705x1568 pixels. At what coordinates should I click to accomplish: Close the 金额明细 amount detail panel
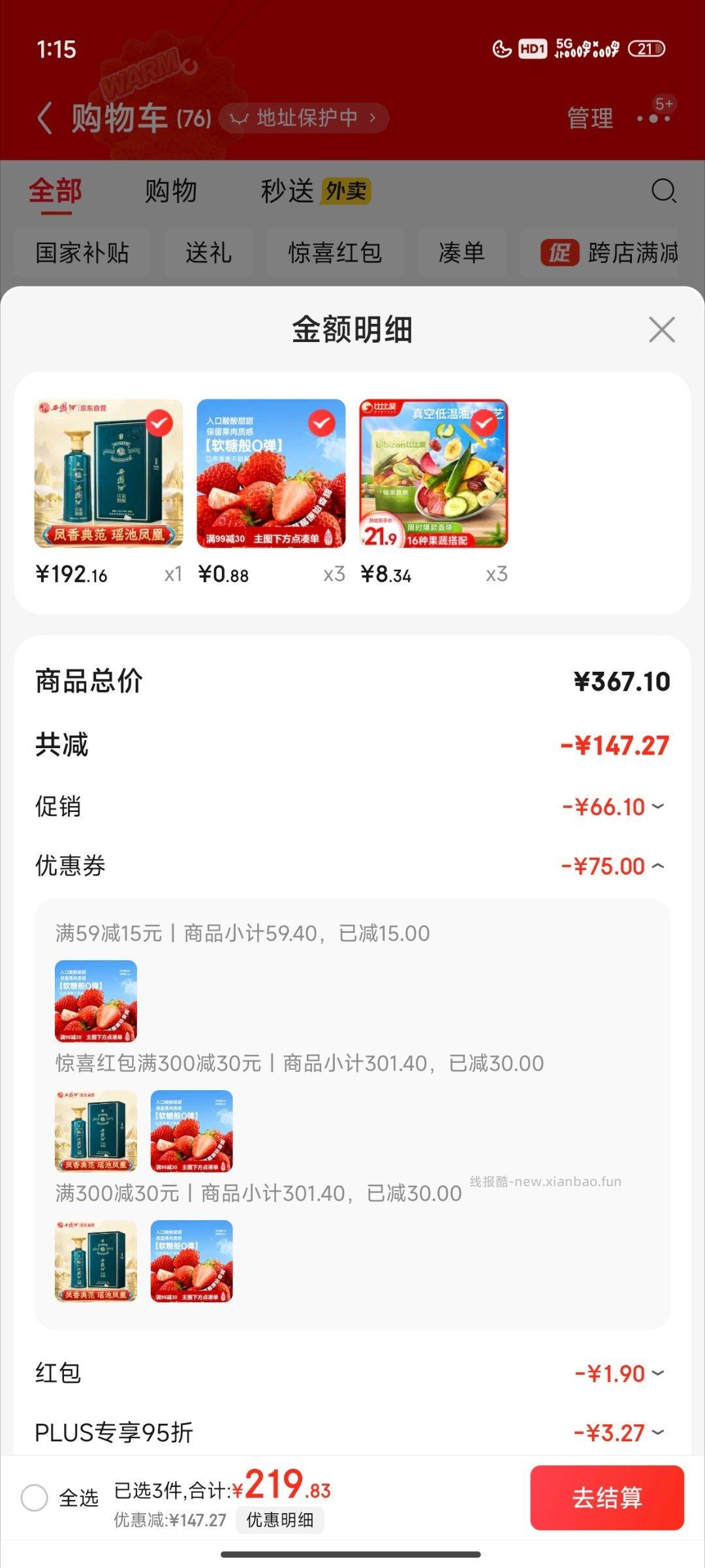tap(661, 330)
